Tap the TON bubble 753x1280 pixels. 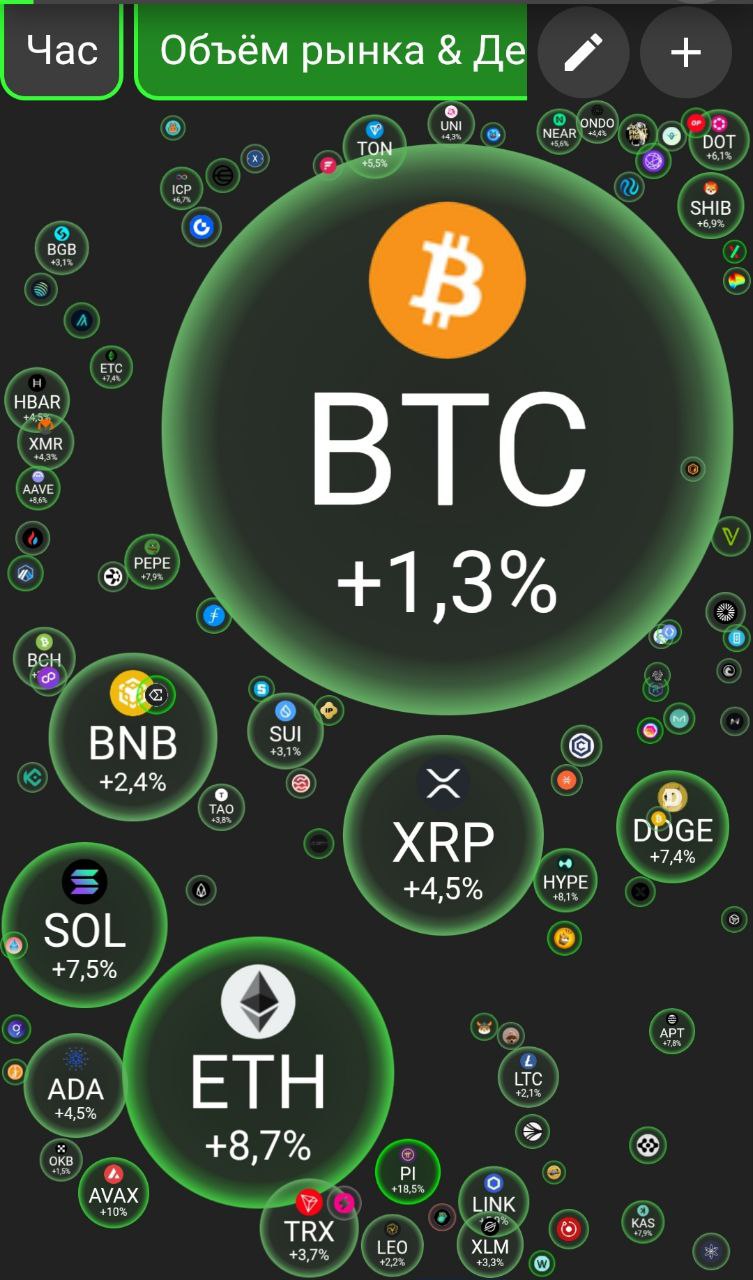(x=374, y=146)
